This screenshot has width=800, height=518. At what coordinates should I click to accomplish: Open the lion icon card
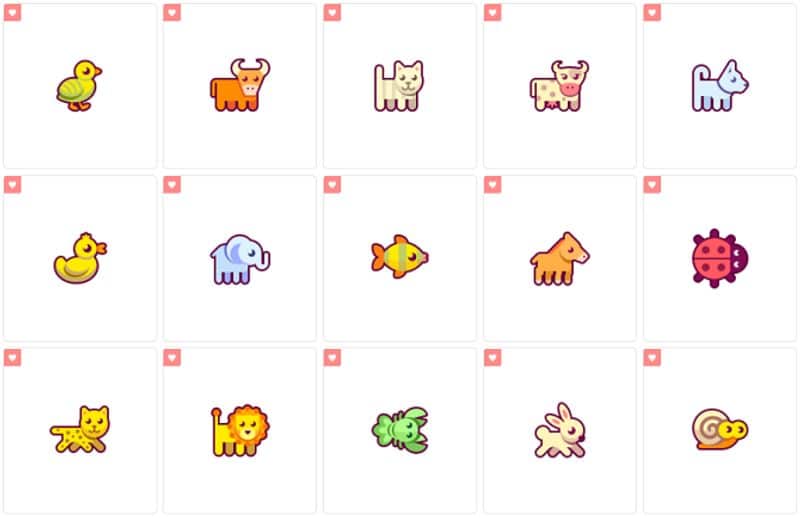(x=240, y=430)
